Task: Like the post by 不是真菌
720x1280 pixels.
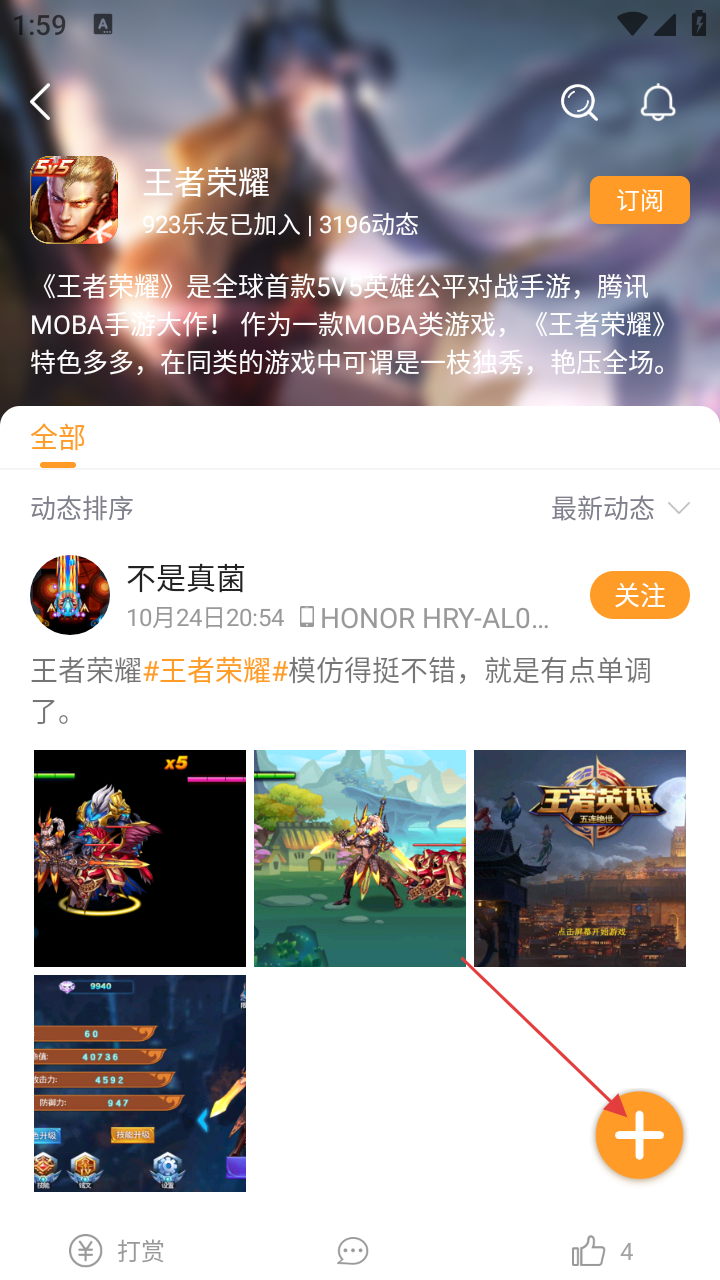Action: click(x=590, y=1251)
